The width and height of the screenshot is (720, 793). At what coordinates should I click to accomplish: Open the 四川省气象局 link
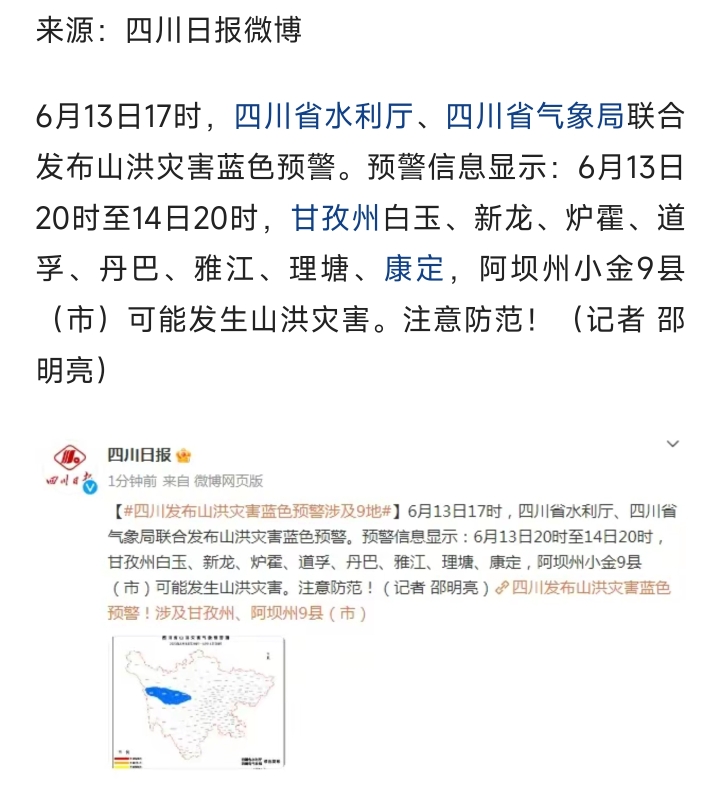534,116
